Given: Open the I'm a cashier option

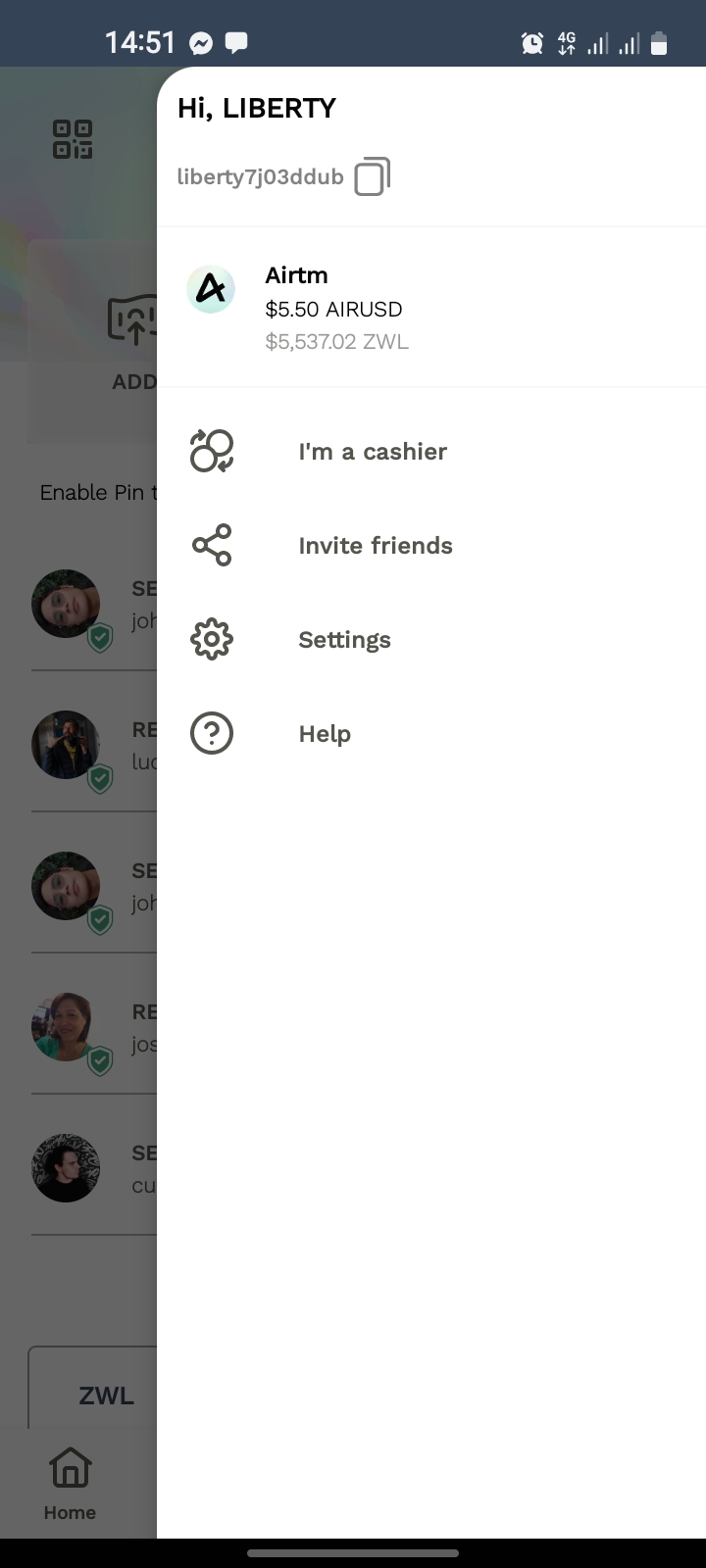Looking at the screenshot, I should coord(372,452).
